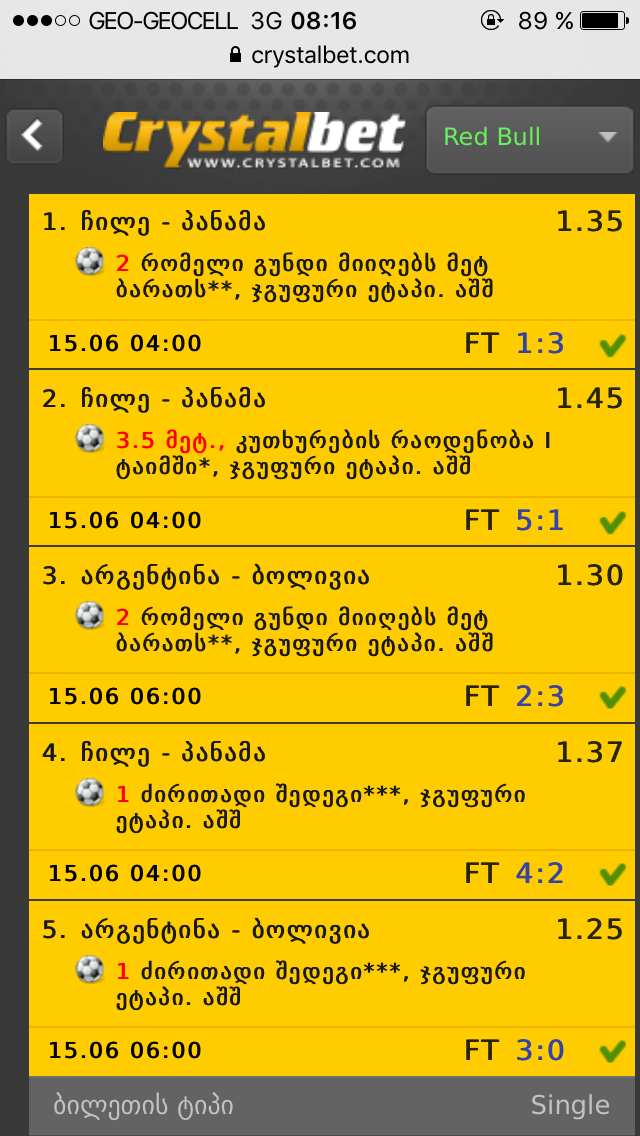This screenshot has width=640, height=1136.
Task: Tap the crystalbet.com address bar
Action: pos(320,56)
